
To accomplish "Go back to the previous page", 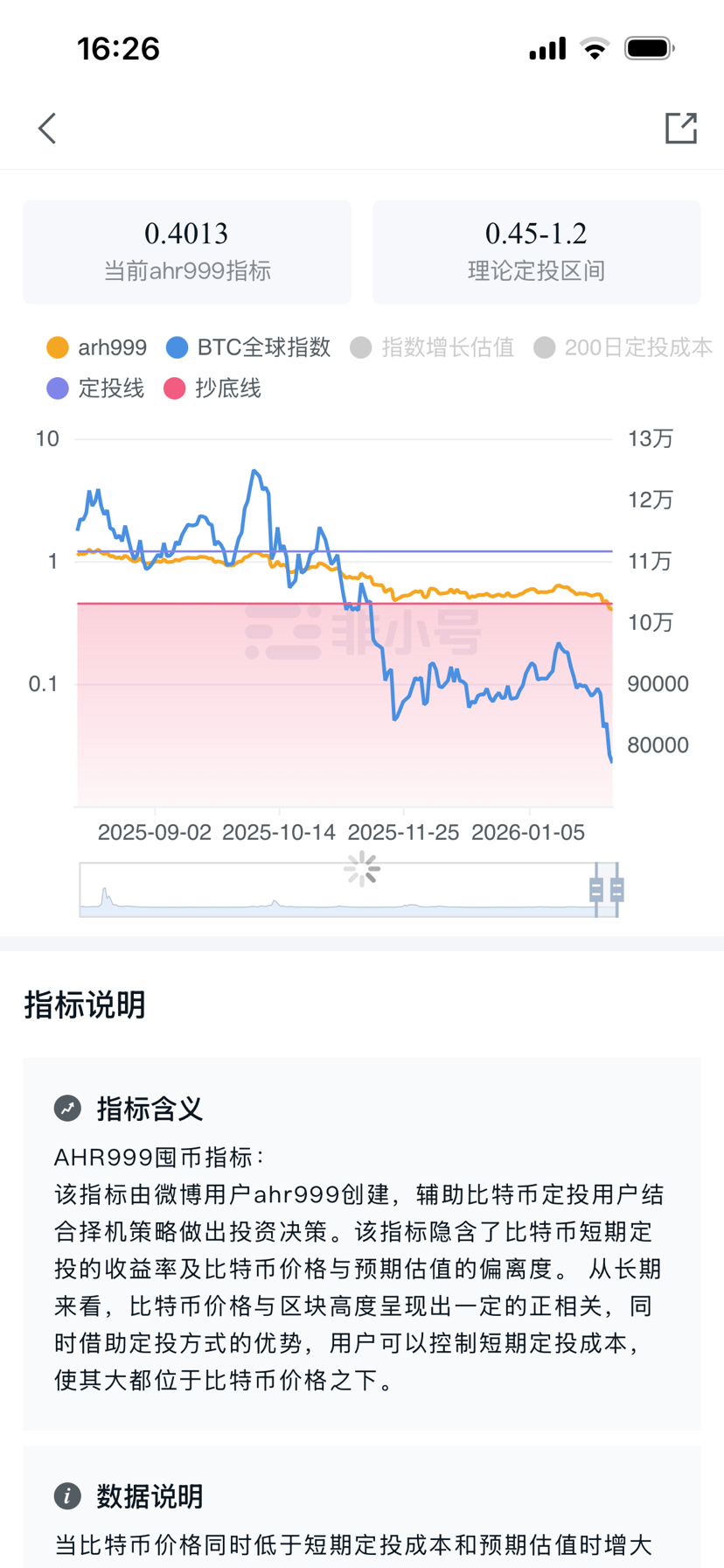I will 48,129.
